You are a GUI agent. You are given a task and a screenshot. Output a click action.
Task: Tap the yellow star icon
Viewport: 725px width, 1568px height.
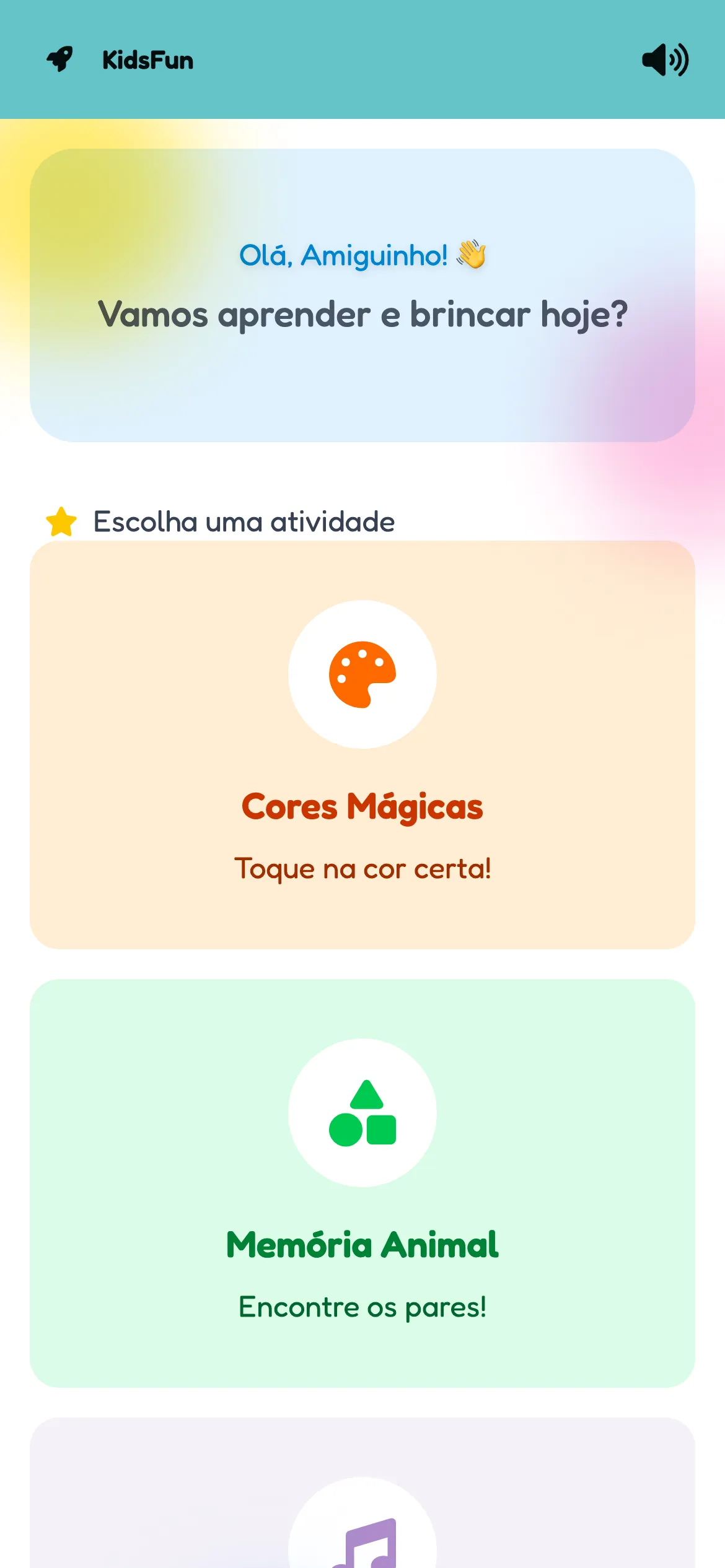pos(61,521)
